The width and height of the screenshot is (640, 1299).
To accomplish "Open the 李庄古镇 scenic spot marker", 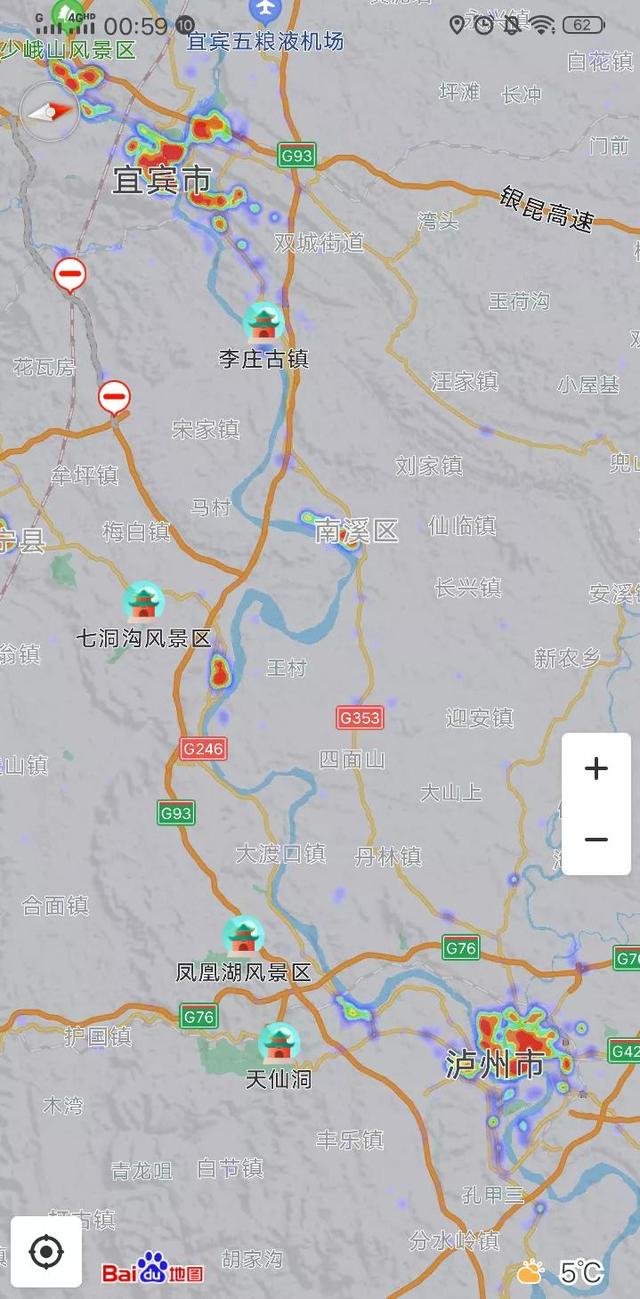I will click(263, 322).
